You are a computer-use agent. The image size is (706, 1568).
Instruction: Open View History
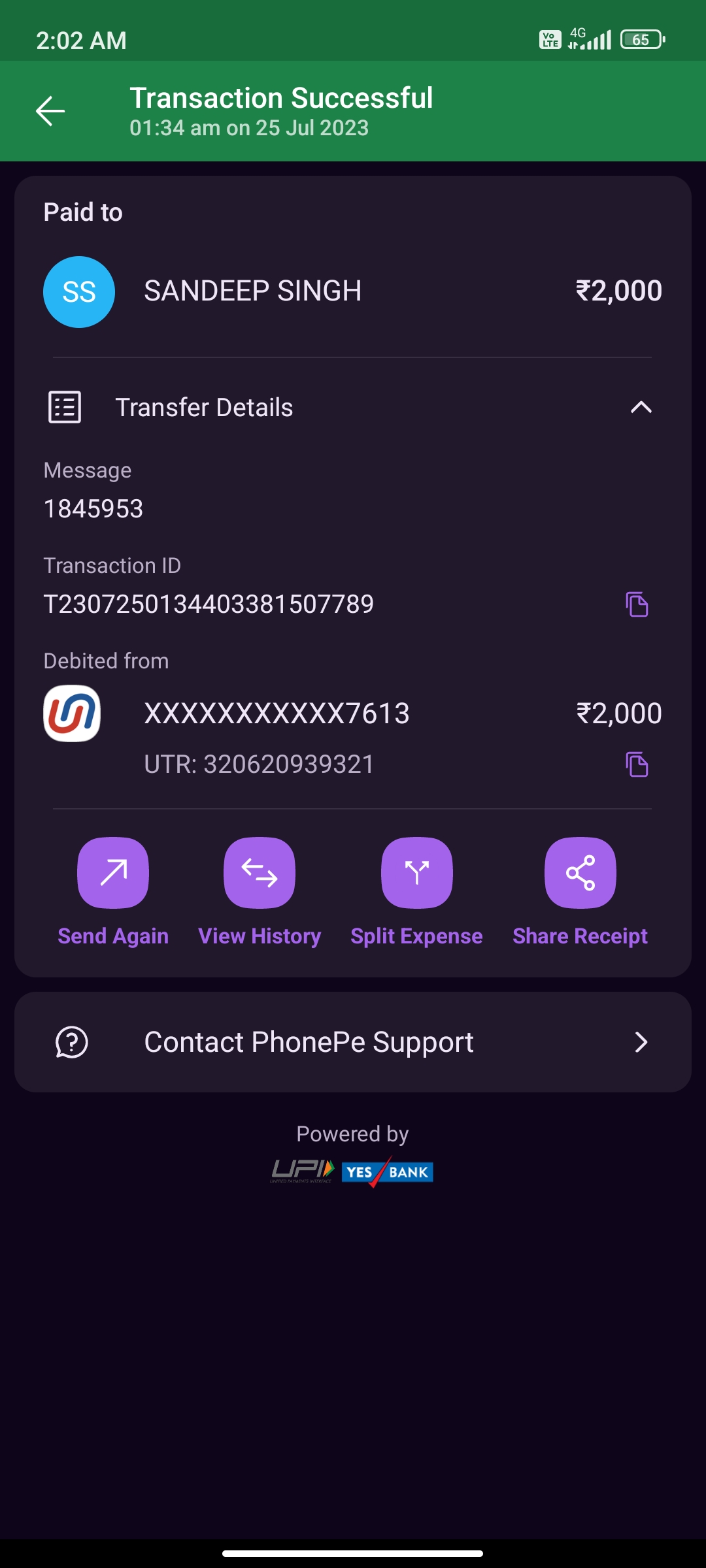point(260,873)
